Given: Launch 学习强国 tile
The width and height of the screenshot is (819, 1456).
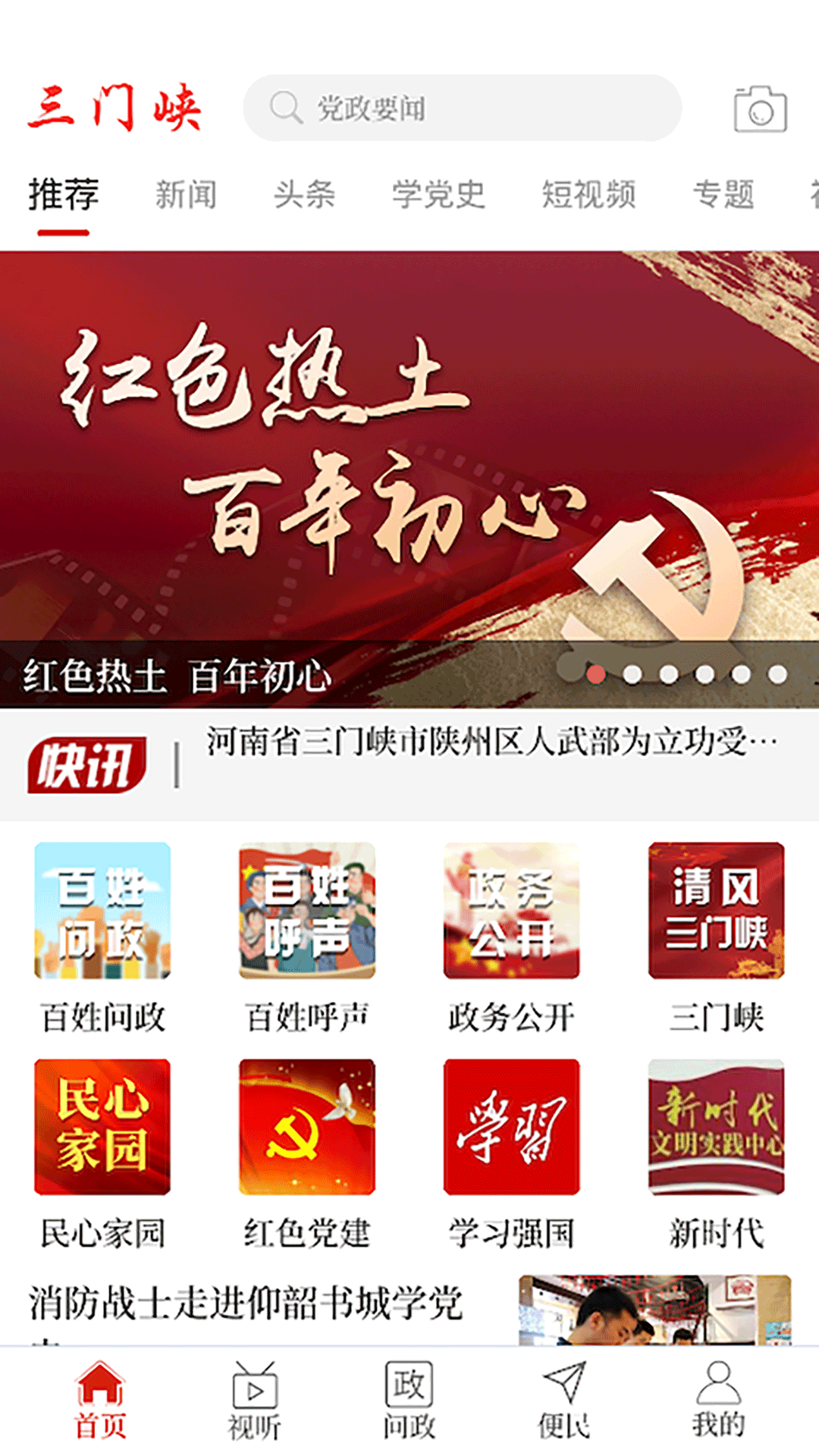Looking at the screenshot, I should coord(512,1127).
